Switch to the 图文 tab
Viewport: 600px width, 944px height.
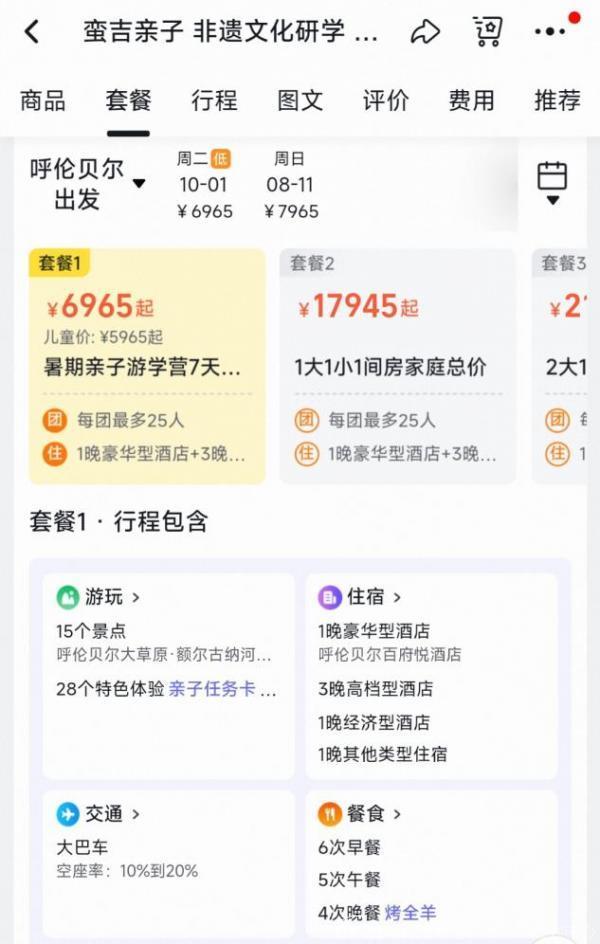click(300, 100)
